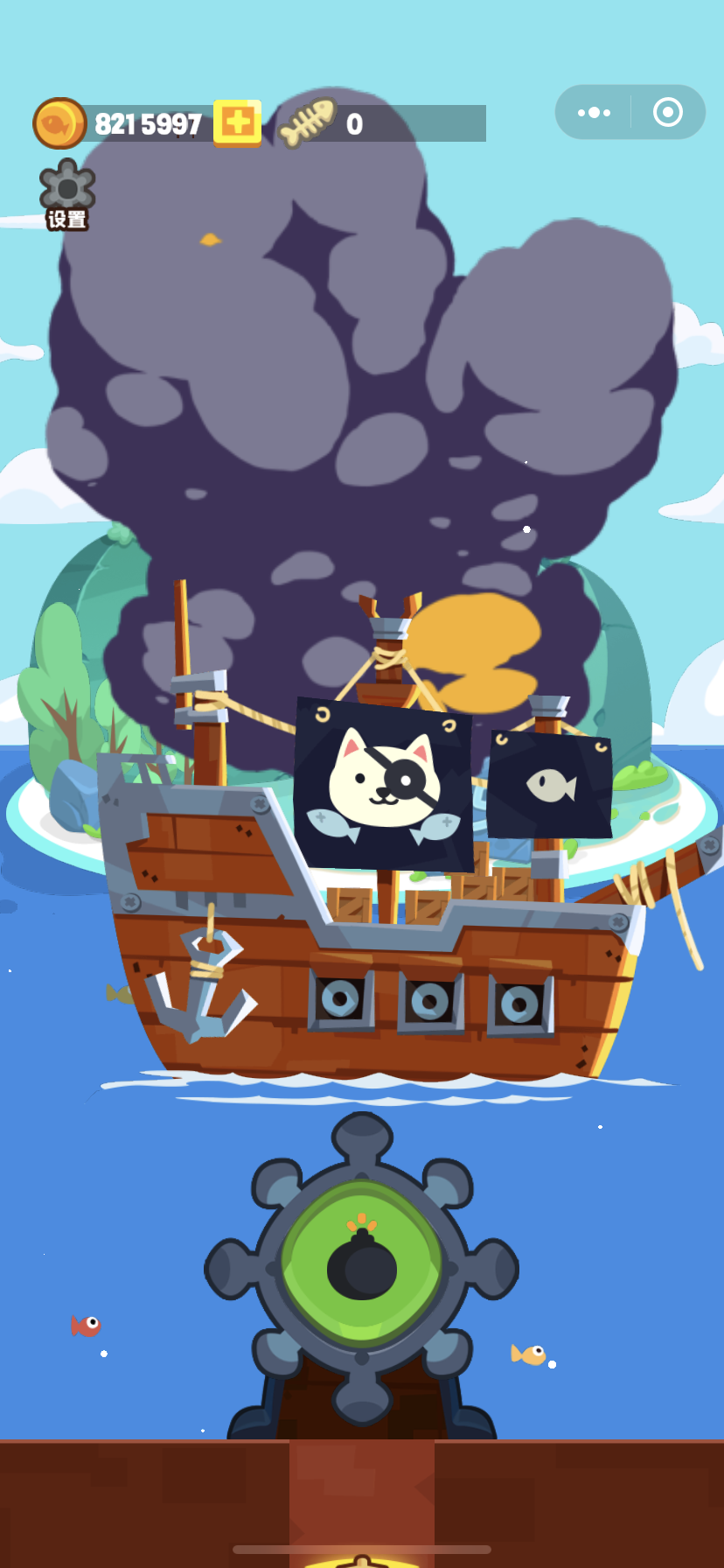Toggle the leftmost cannon port cover
This screenshot has height=1568, width=724.
click(341, 1000)
